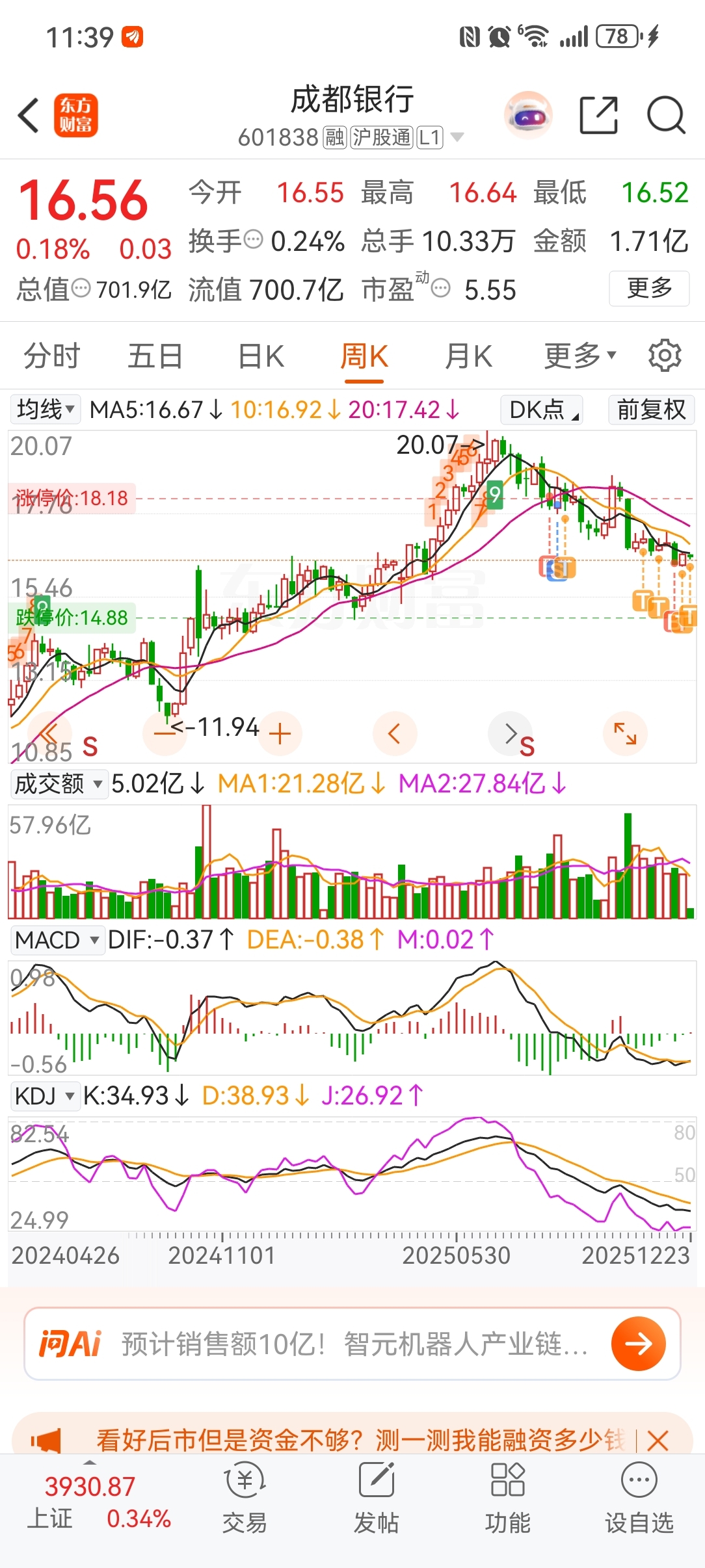
Task: Open the stock search
Action: tap(666, 116)
